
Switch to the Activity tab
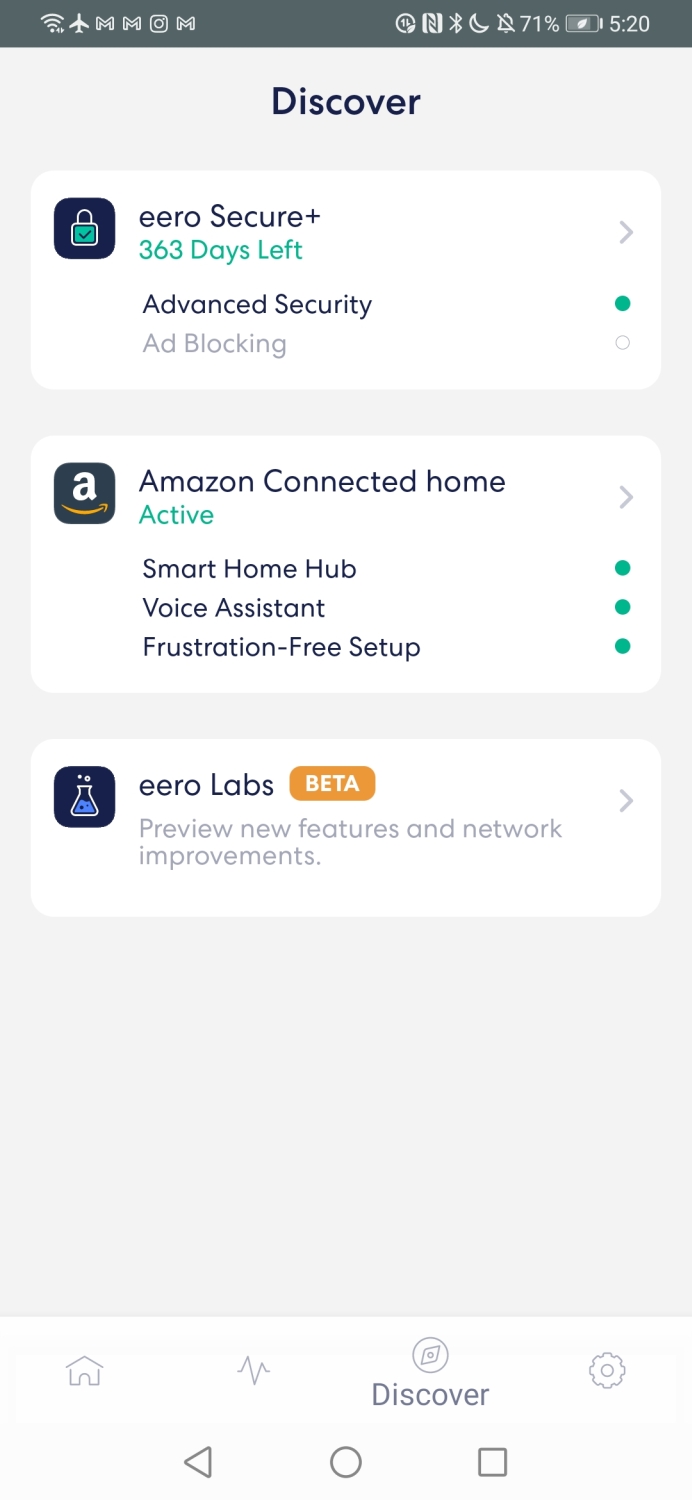coord(254,1369)
